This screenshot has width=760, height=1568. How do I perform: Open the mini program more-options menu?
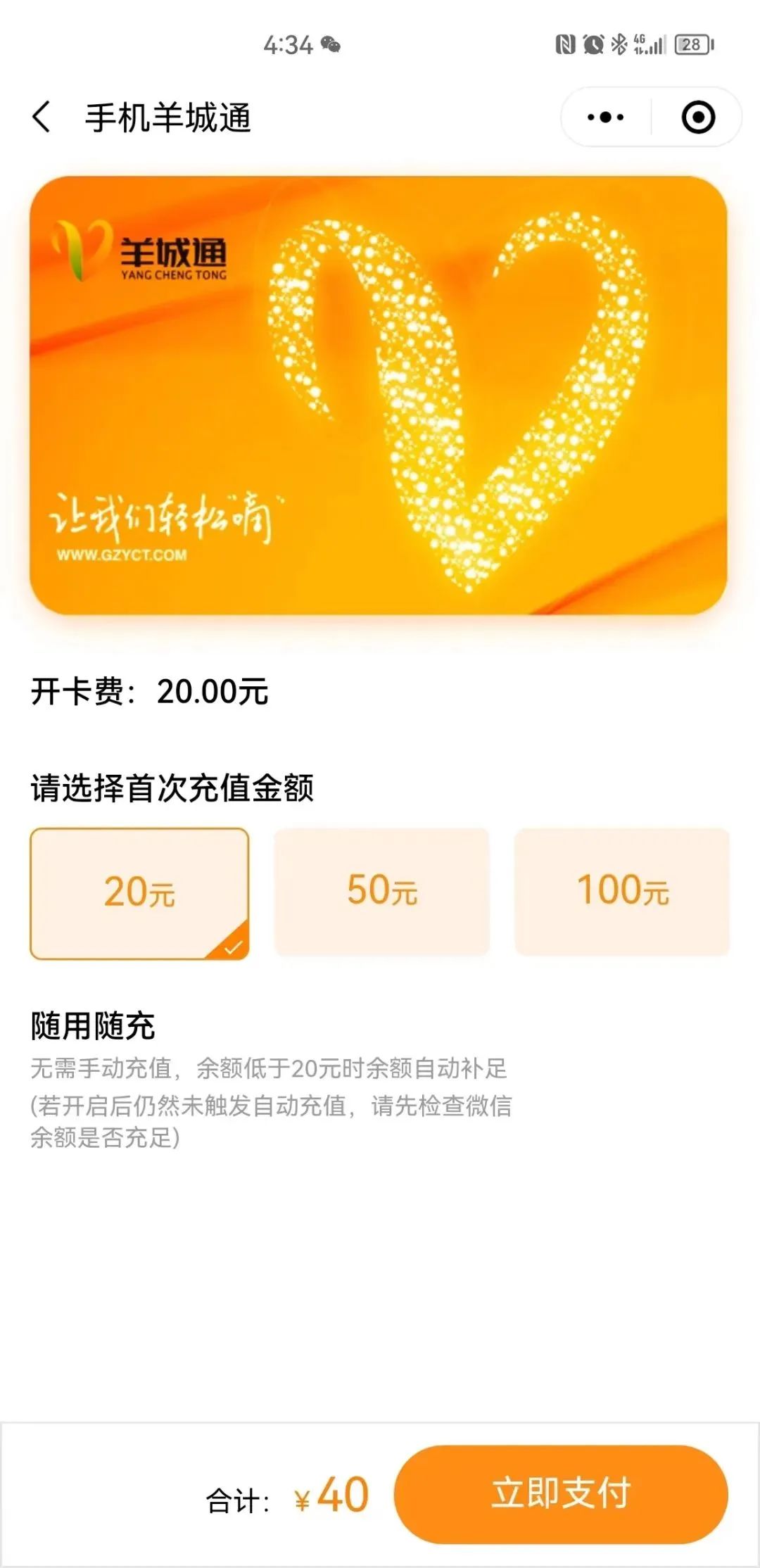click(605, 117)
